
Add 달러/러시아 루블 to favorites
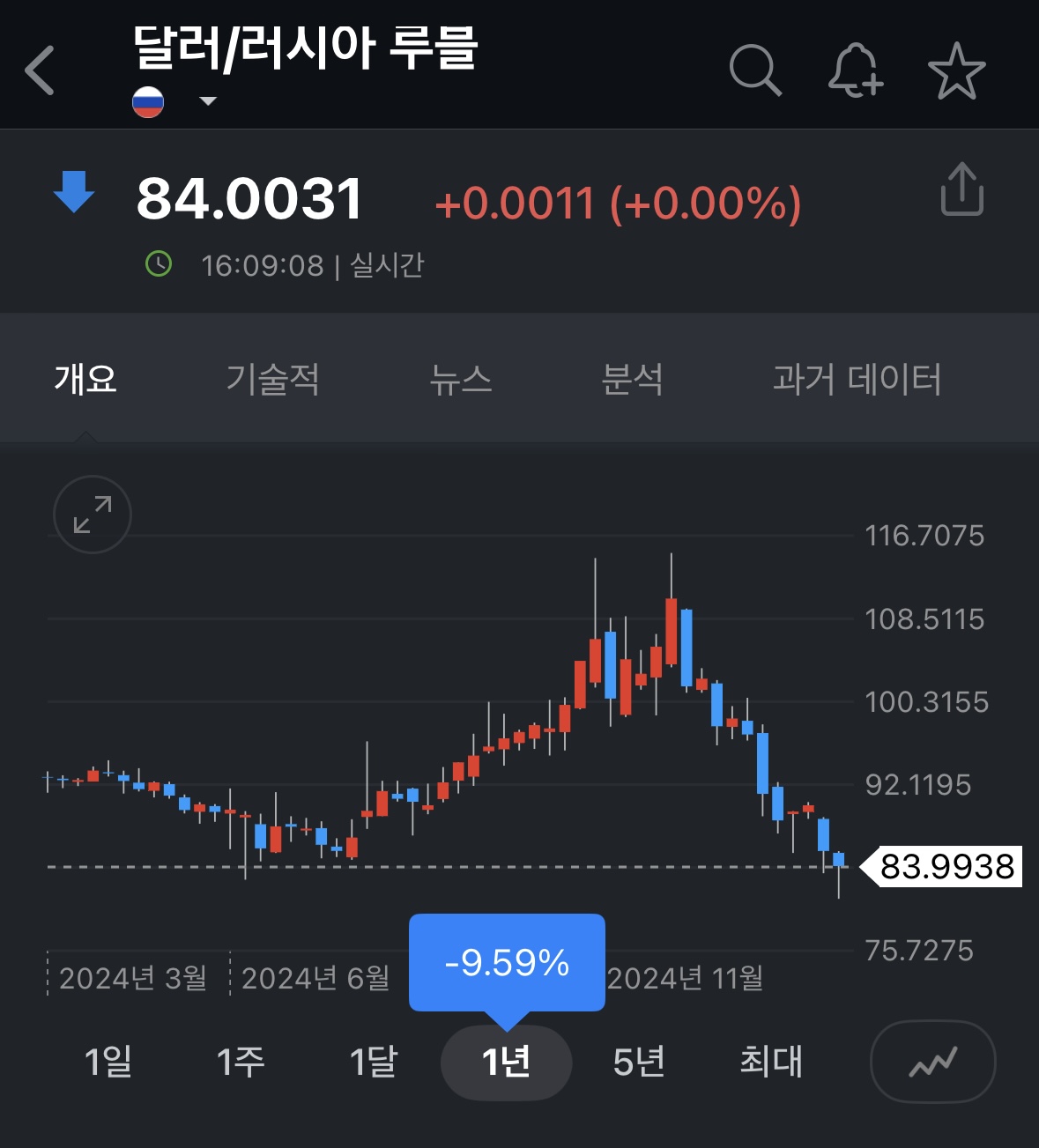click(x=956, y=70)
